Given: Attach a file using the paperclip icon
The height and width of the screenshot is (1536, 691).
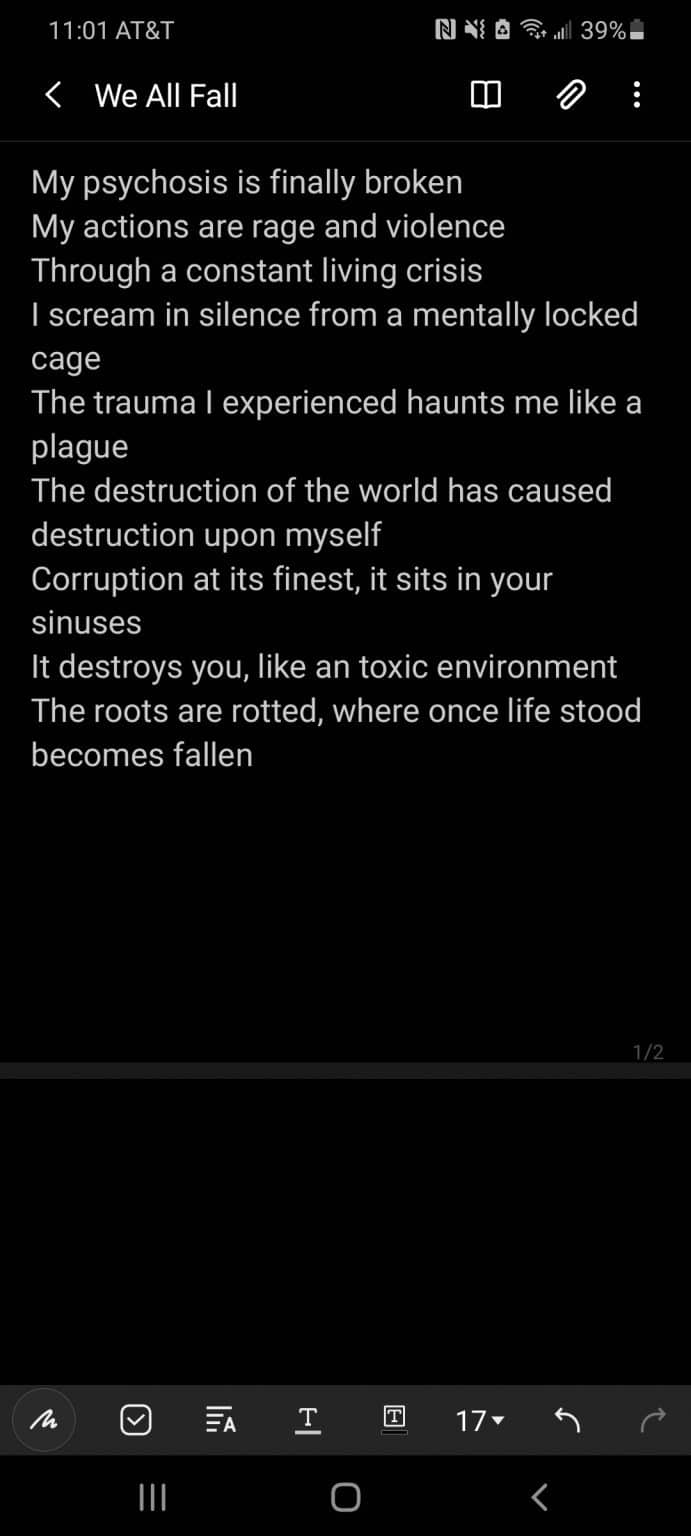Looking at the screenshot, I should 570,96.
